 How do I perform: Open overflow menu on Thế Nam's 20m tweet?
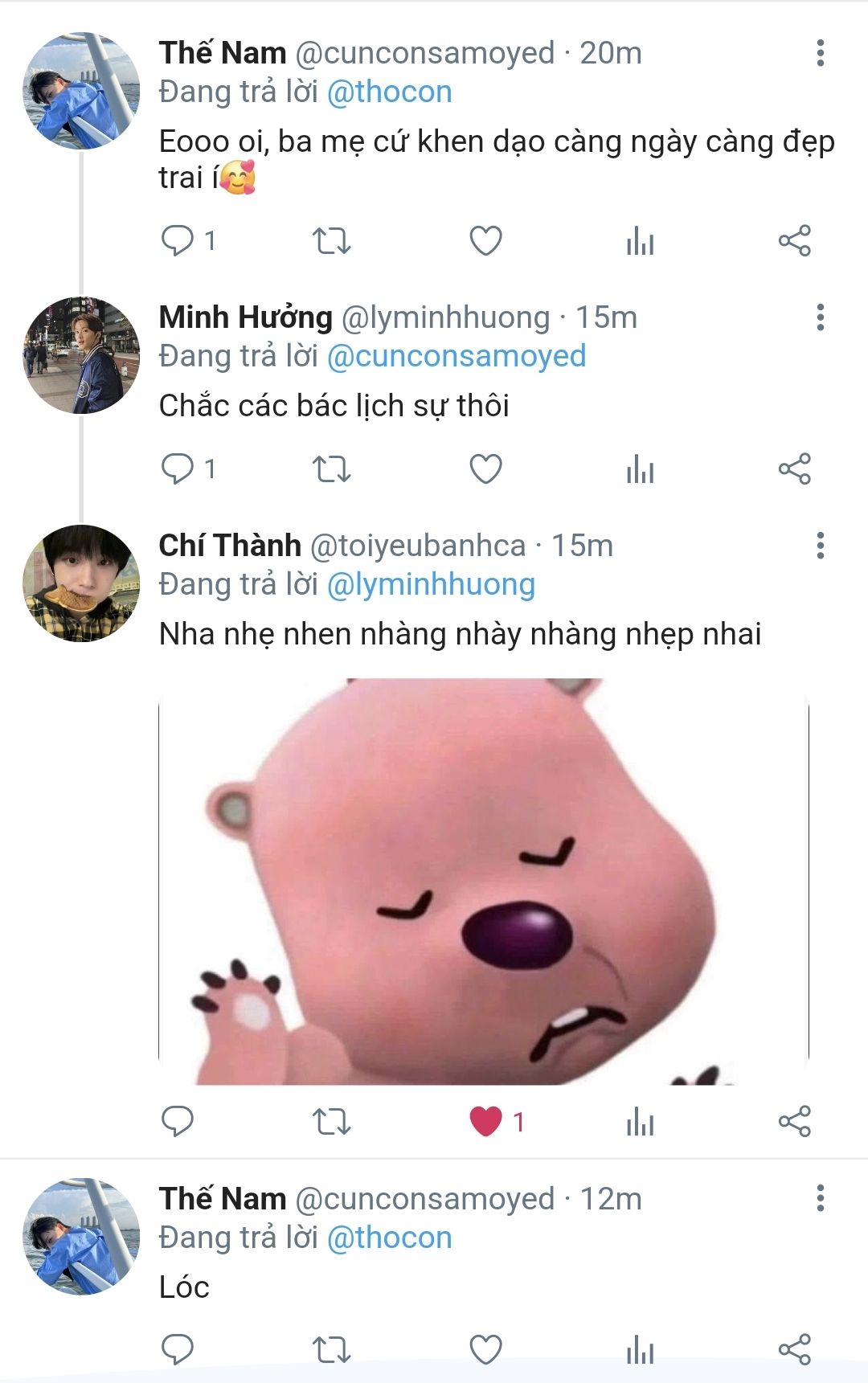820,53
